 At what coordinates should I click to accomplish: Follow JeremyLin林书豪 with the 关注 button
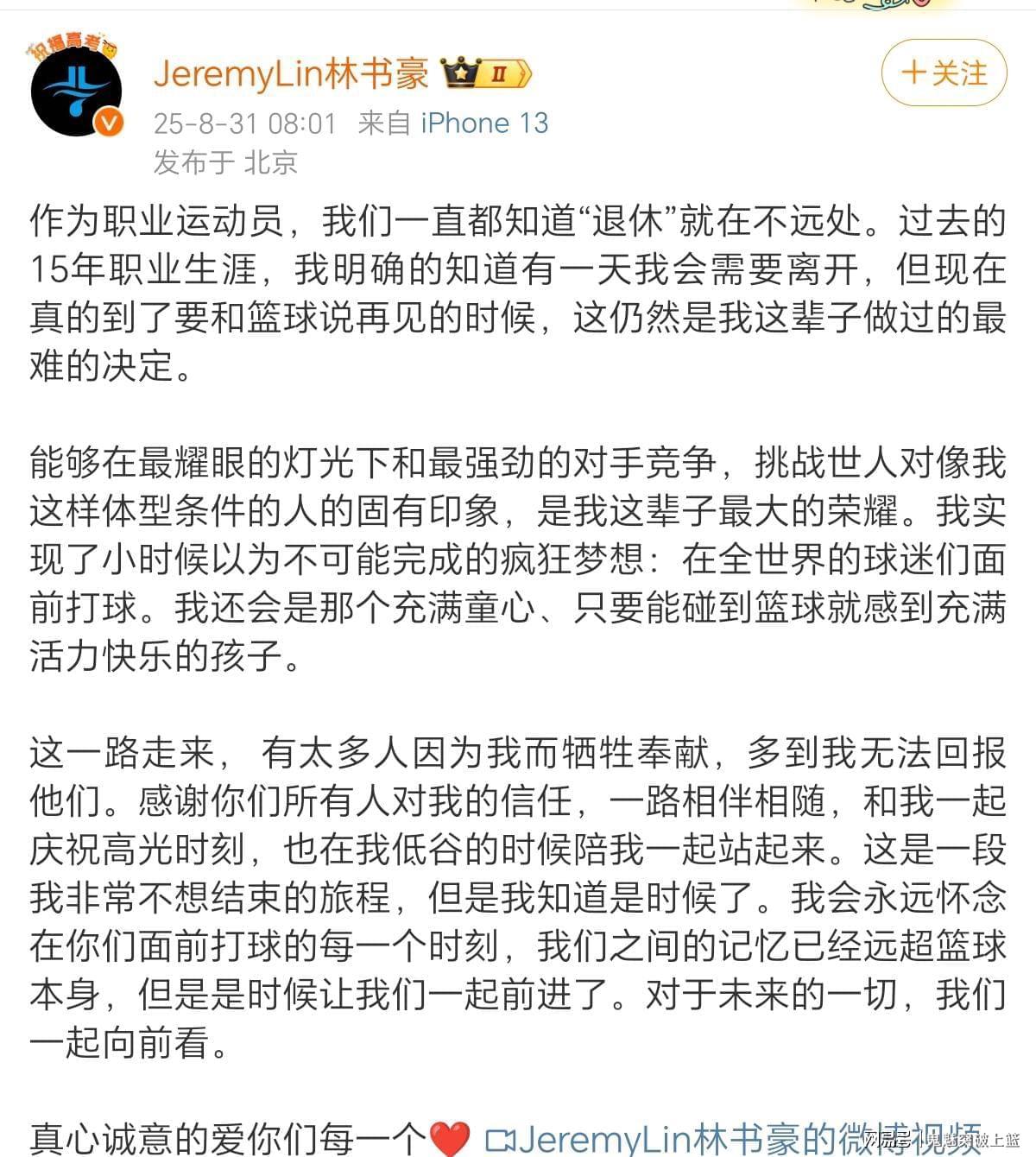944,73
